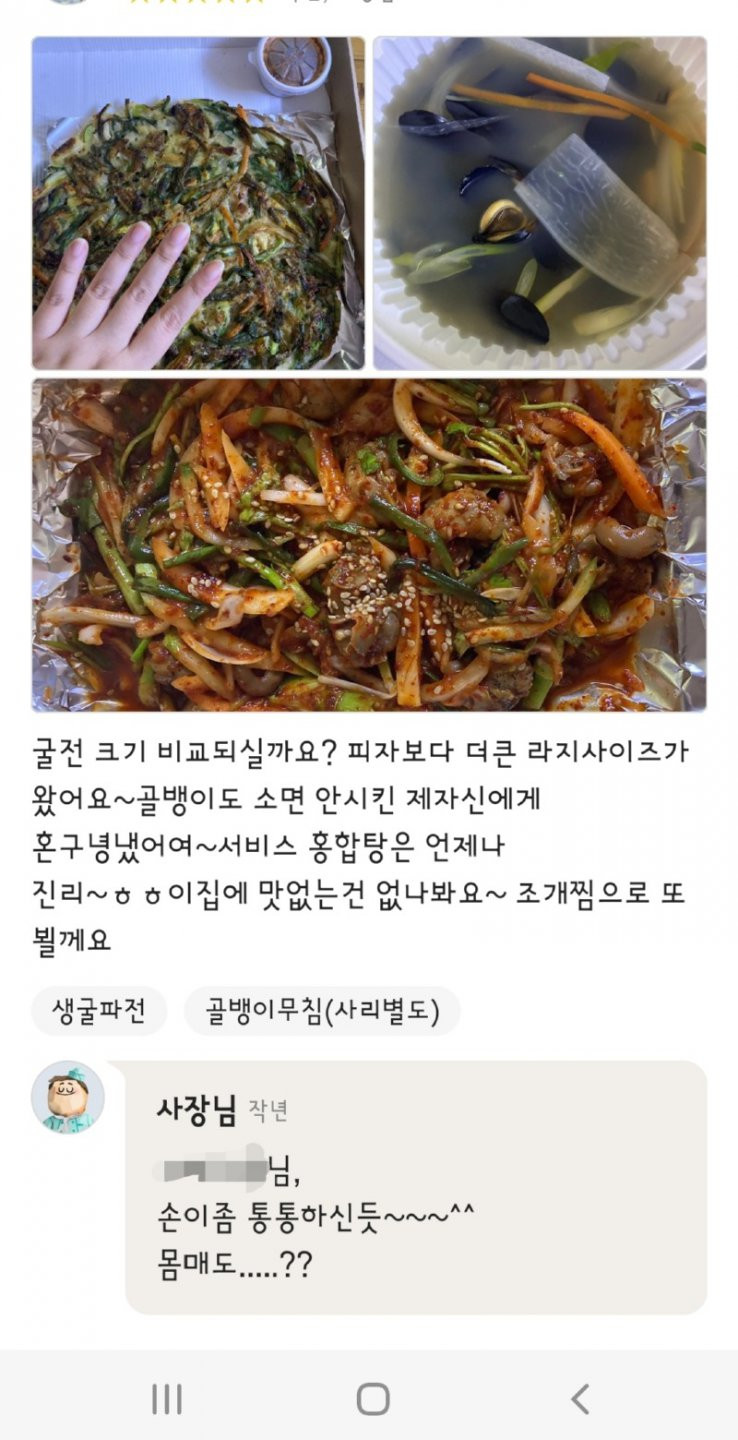Select the 생굴파전 menu chip

pyautogui.click(x=99, y=1011)
